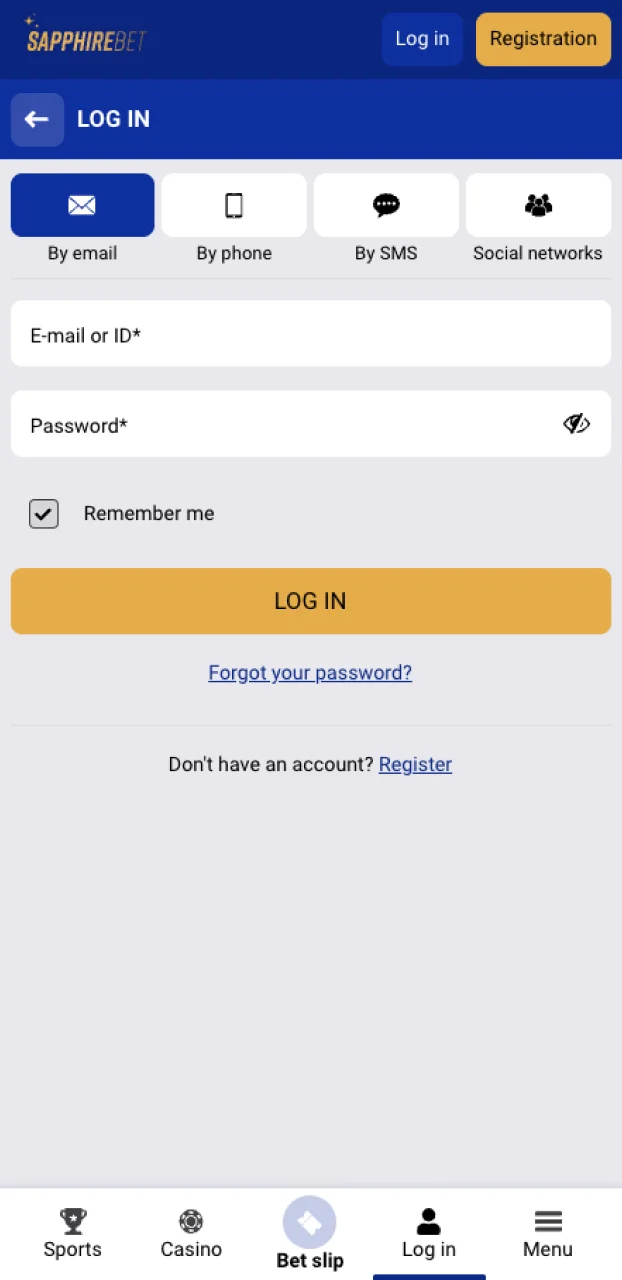622x1280 pixels.
Task: Submit with the yellow LOG IN button
Action: click(310, 601)
